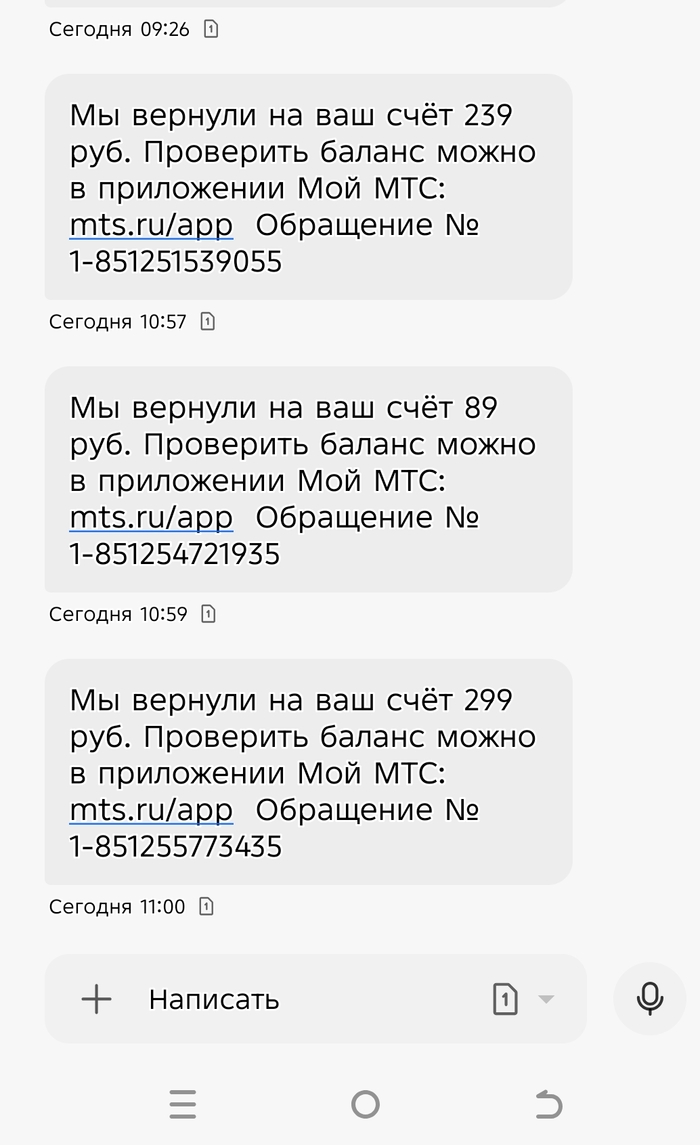Open recent apps from navigation bar
This screenshot has width=700, height=1145.
point(183,1104)
